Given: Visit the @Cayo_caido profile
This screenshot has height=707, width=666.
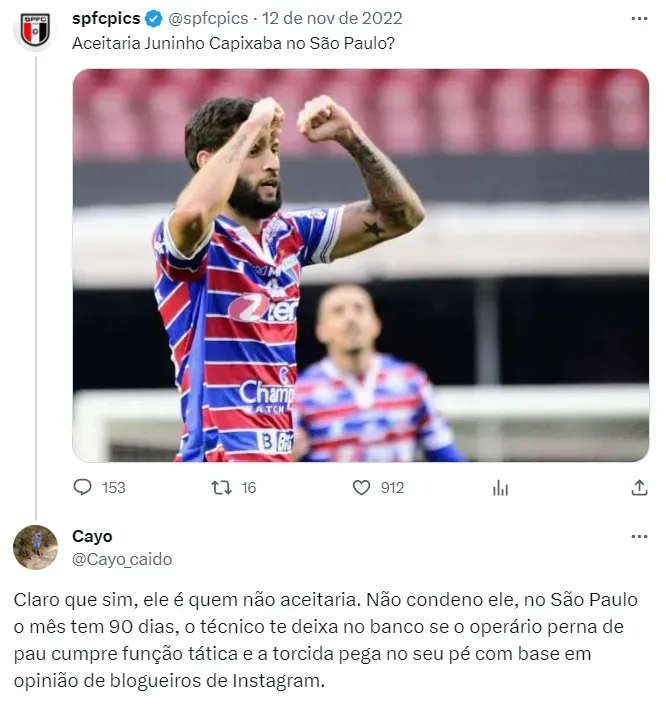Looking at the screenshot, I should click(x=122, y=559).
